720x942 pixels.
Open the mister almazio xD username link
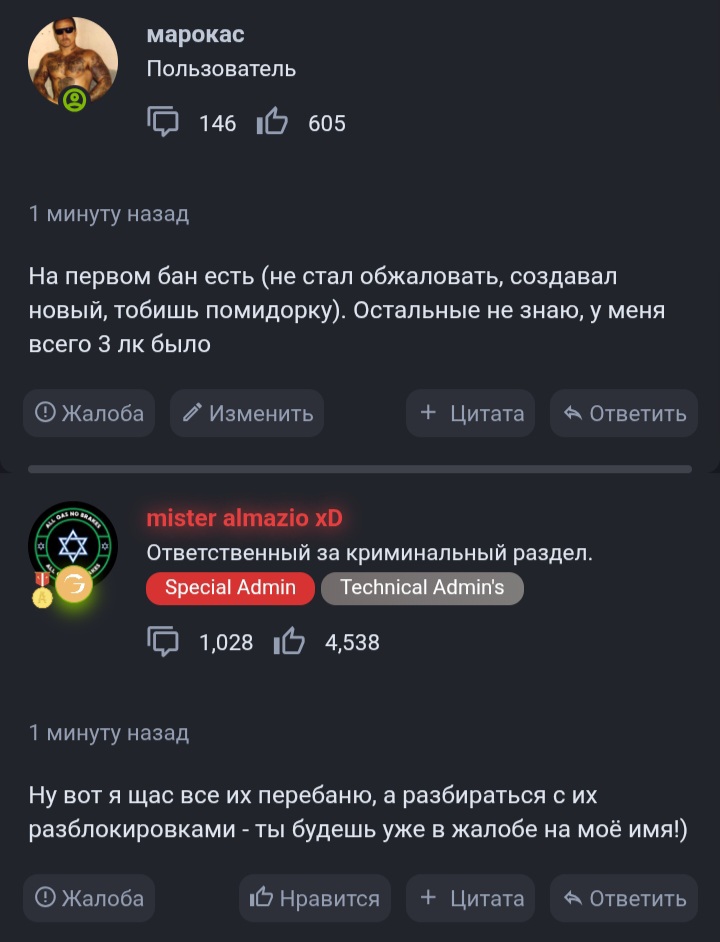pyautogui.click(x=244, y=518)
